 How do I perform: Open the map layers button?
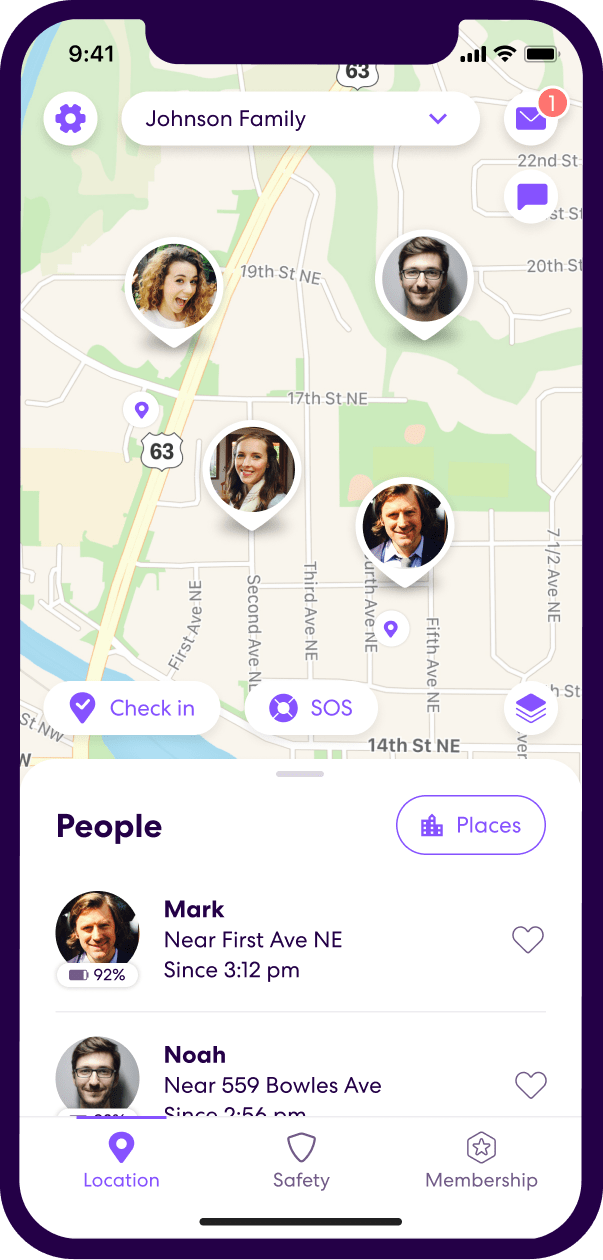531,709
